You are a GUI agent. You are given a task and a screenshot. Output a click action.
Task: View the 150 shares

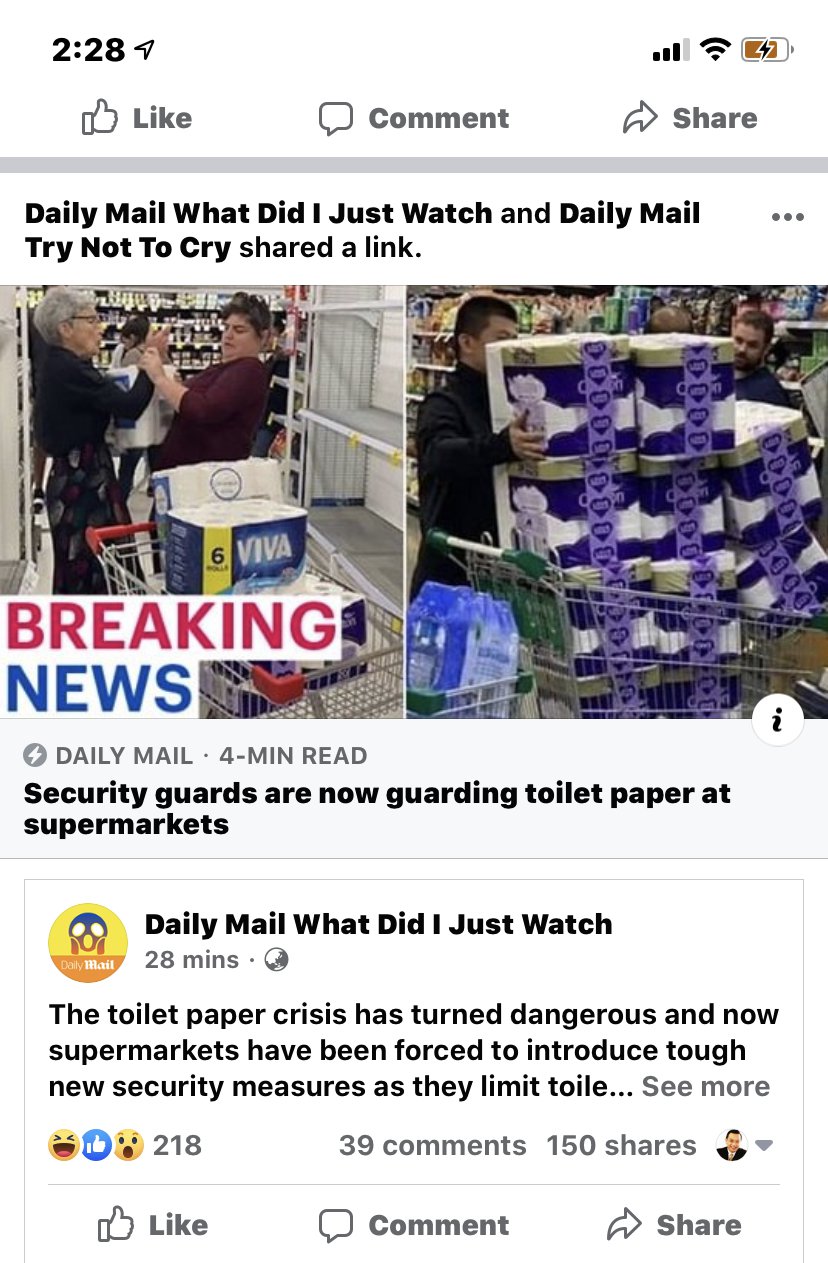click(x=621, y=1145)
